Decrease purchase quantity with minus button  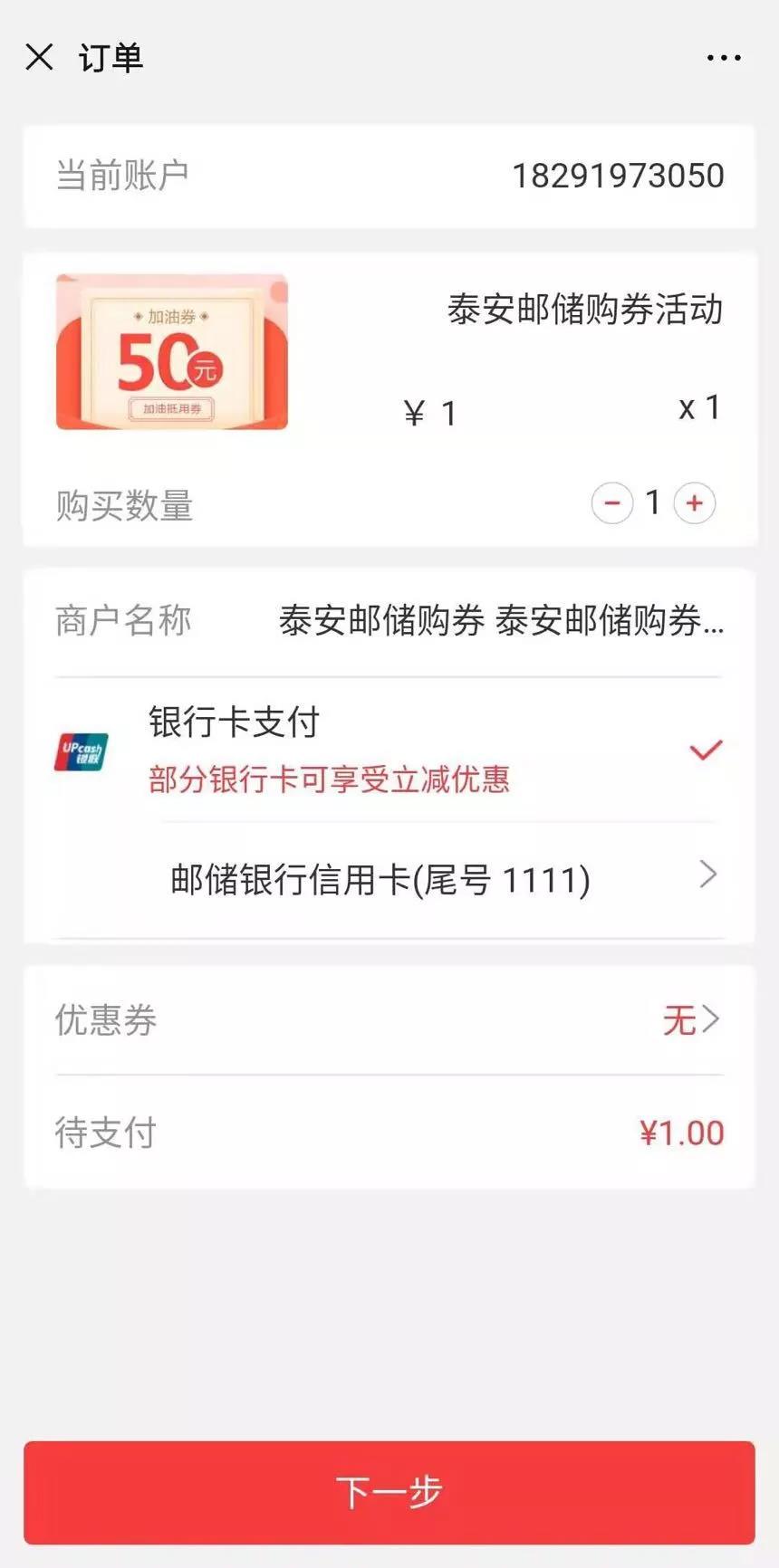pos(612,503)
